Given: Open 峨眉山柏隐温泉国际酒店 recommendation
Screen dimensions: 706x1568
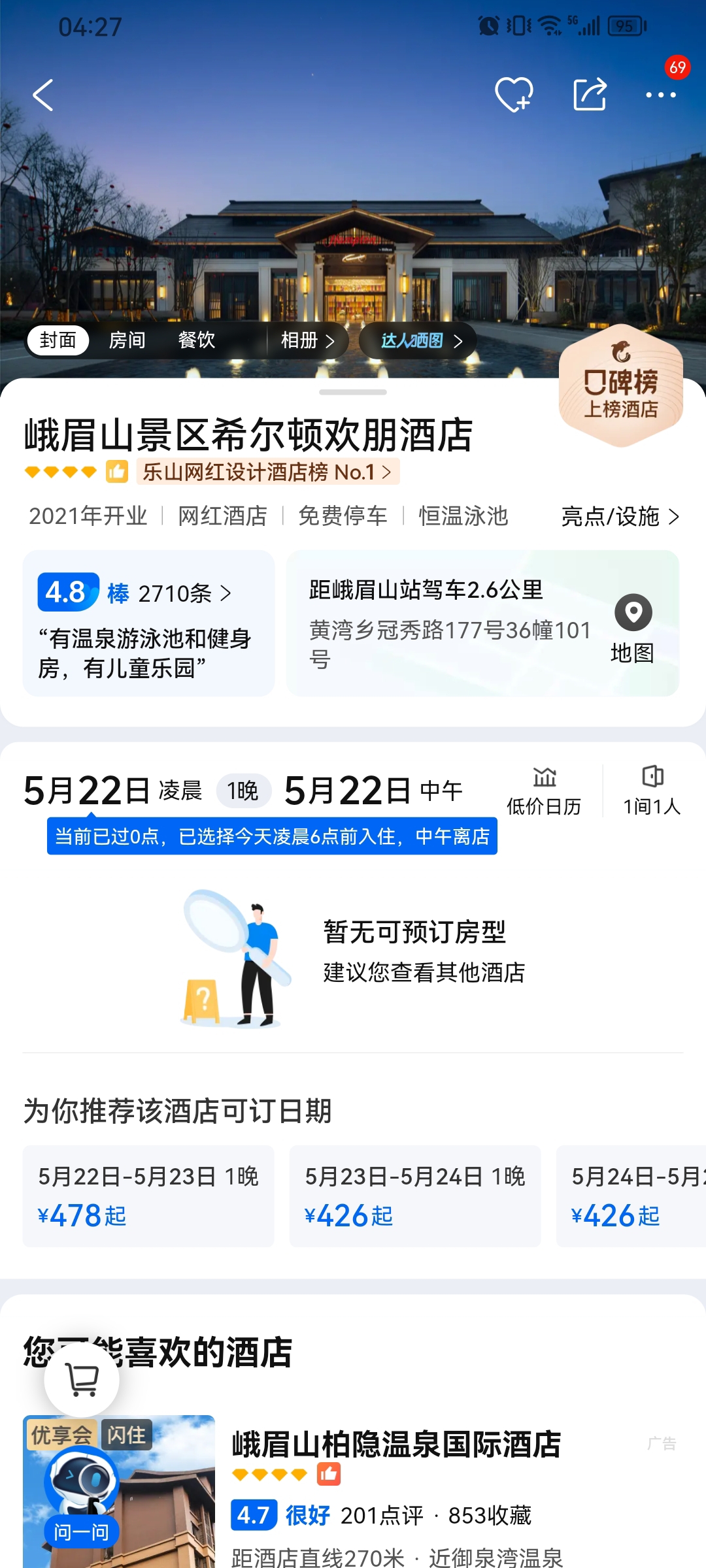Looking at the screenshot, I should (x=396, y=1444).
